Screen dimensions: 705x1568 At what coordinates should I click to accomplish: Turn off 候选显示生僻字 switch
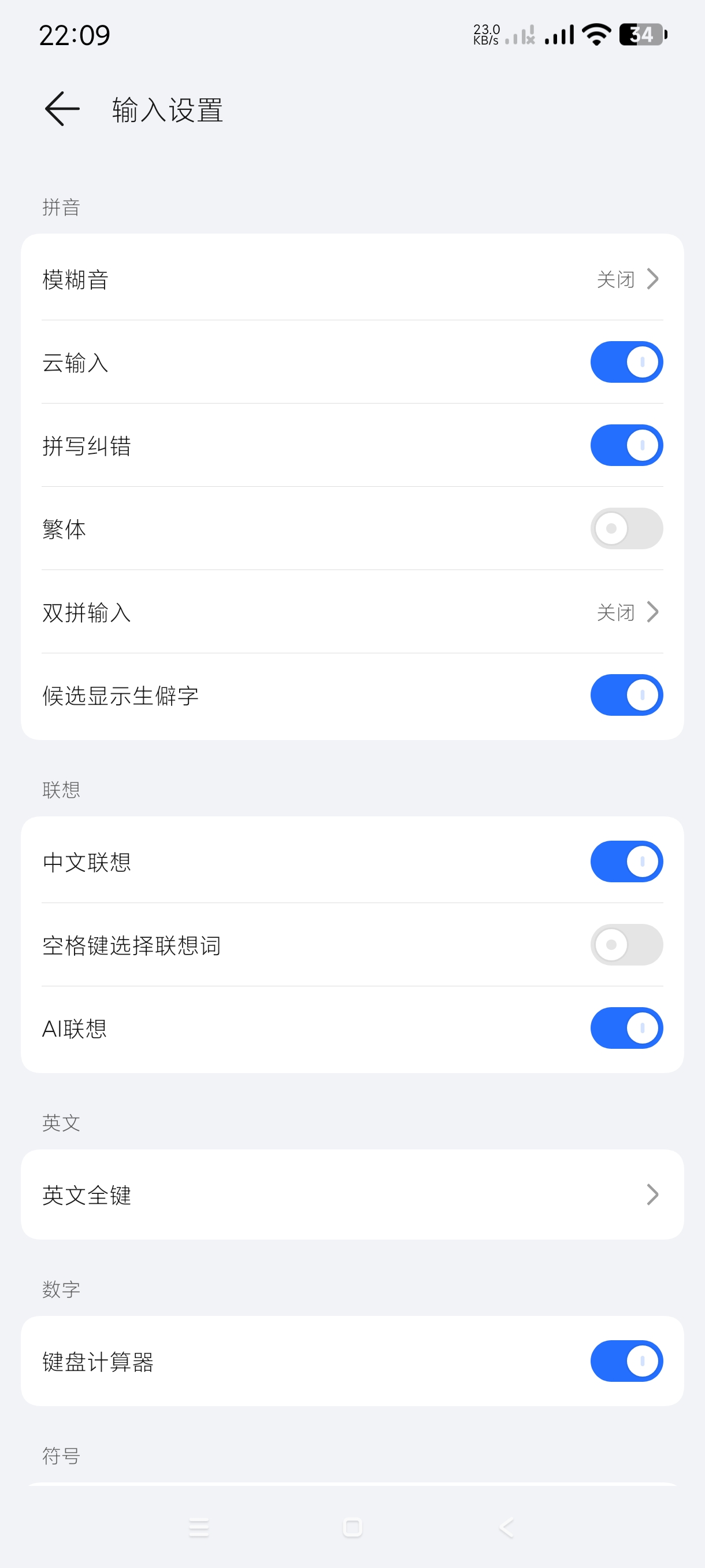626,695
